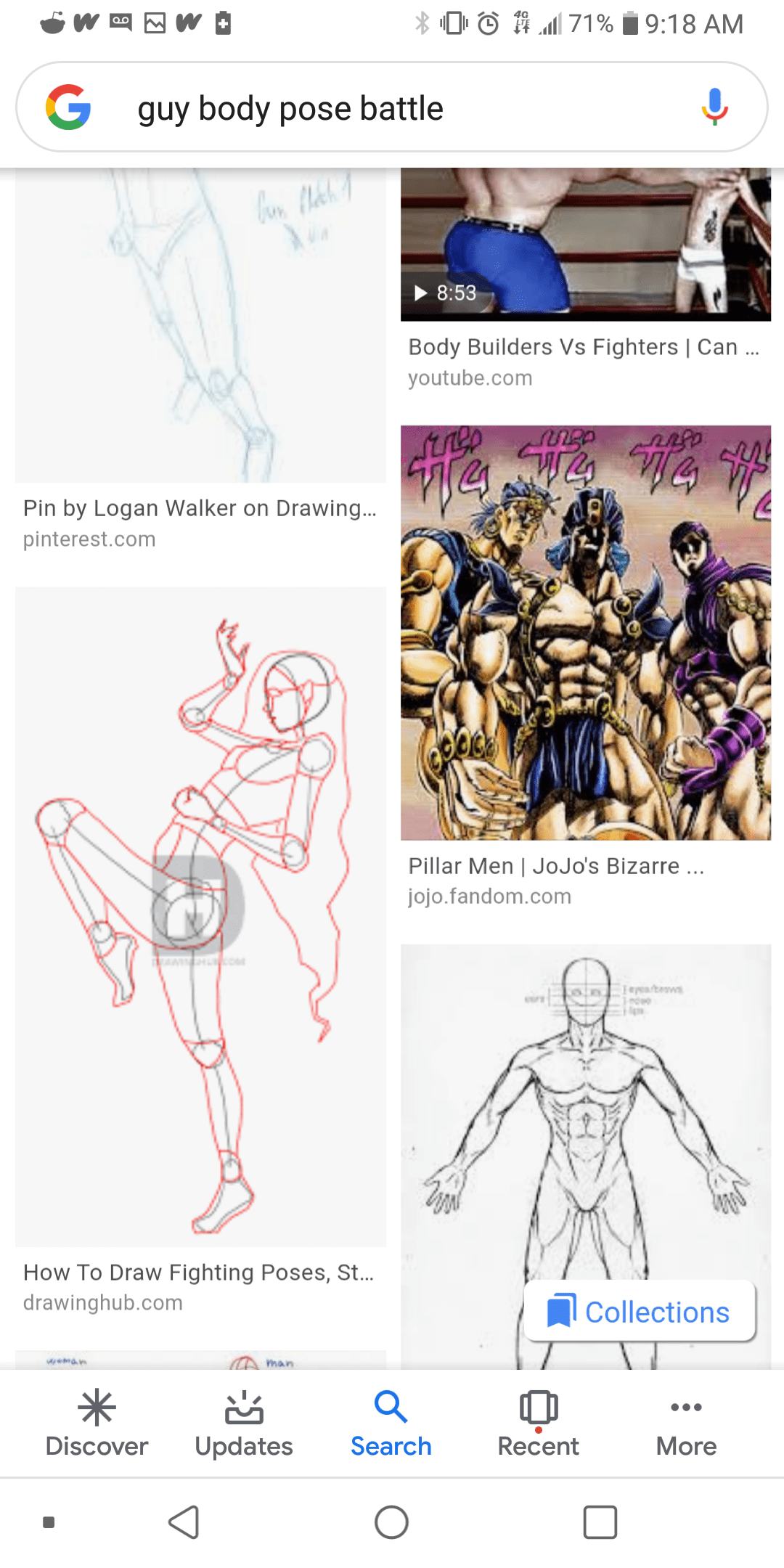This screenshot has width=784, height=1568.
Task: Go to the home screen
Action: pyautogui.click(x=391, y=1522)
